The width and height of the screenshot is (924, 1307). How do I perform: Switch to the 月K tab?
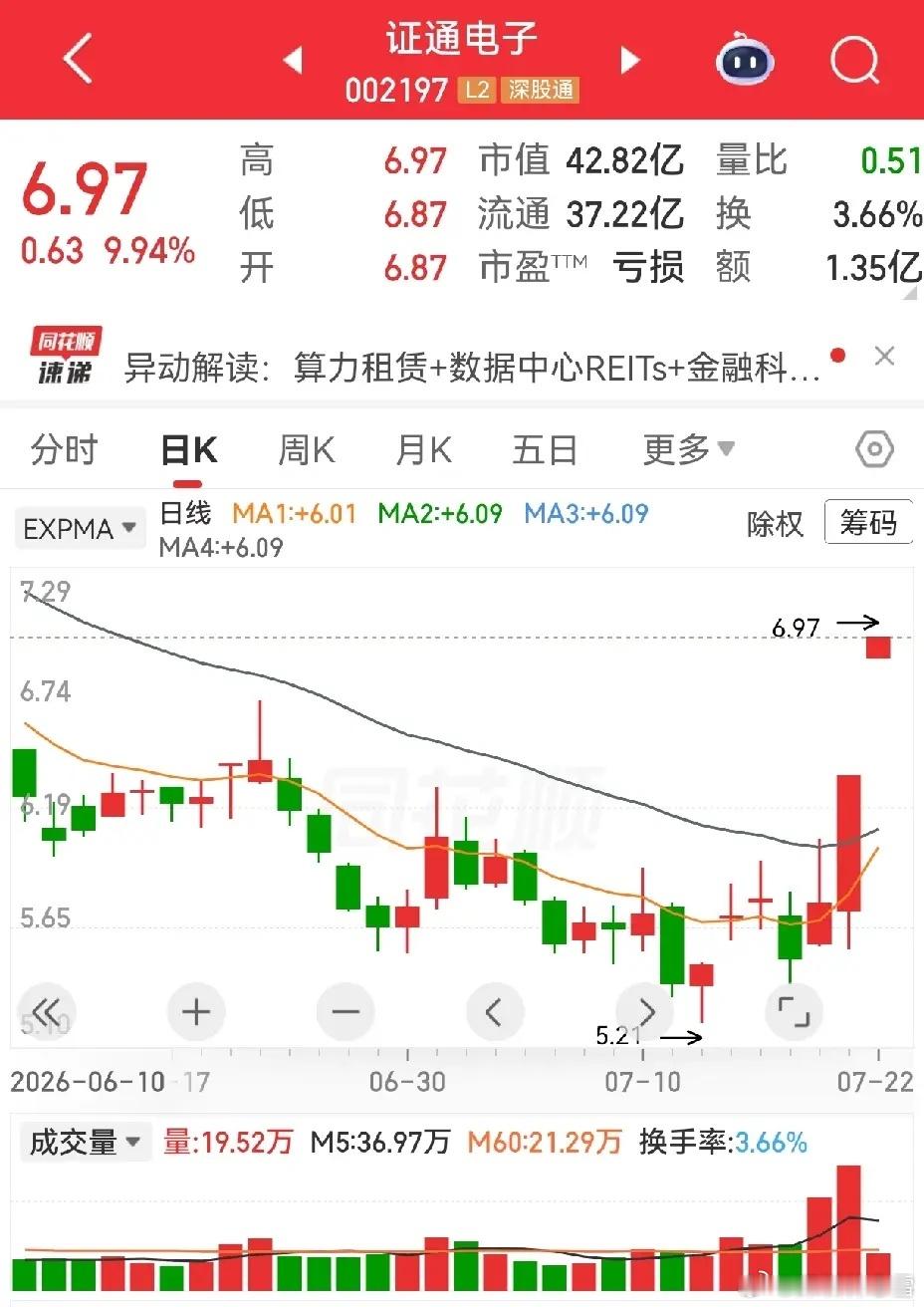(424, 450)
